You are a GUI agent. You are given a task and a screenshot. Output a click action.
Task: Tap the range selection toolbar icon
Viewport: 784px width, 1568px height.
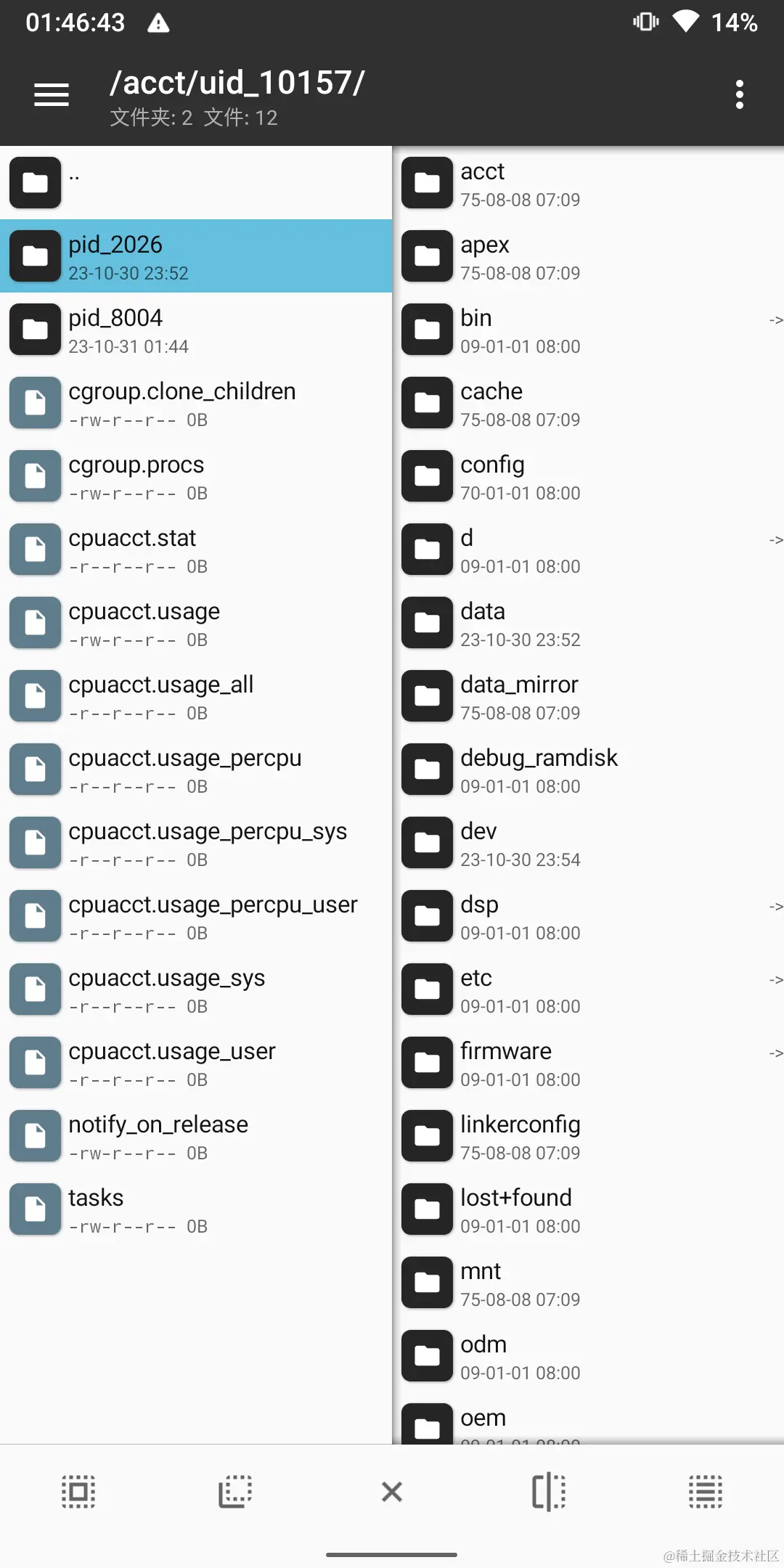(235, 1493)
